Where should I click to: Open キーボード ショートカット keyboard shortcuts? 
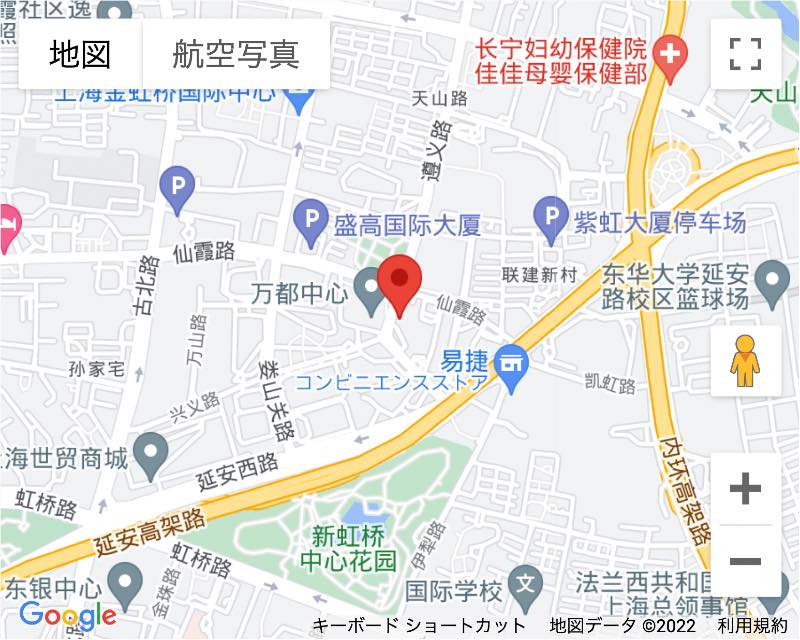[418, 626]
